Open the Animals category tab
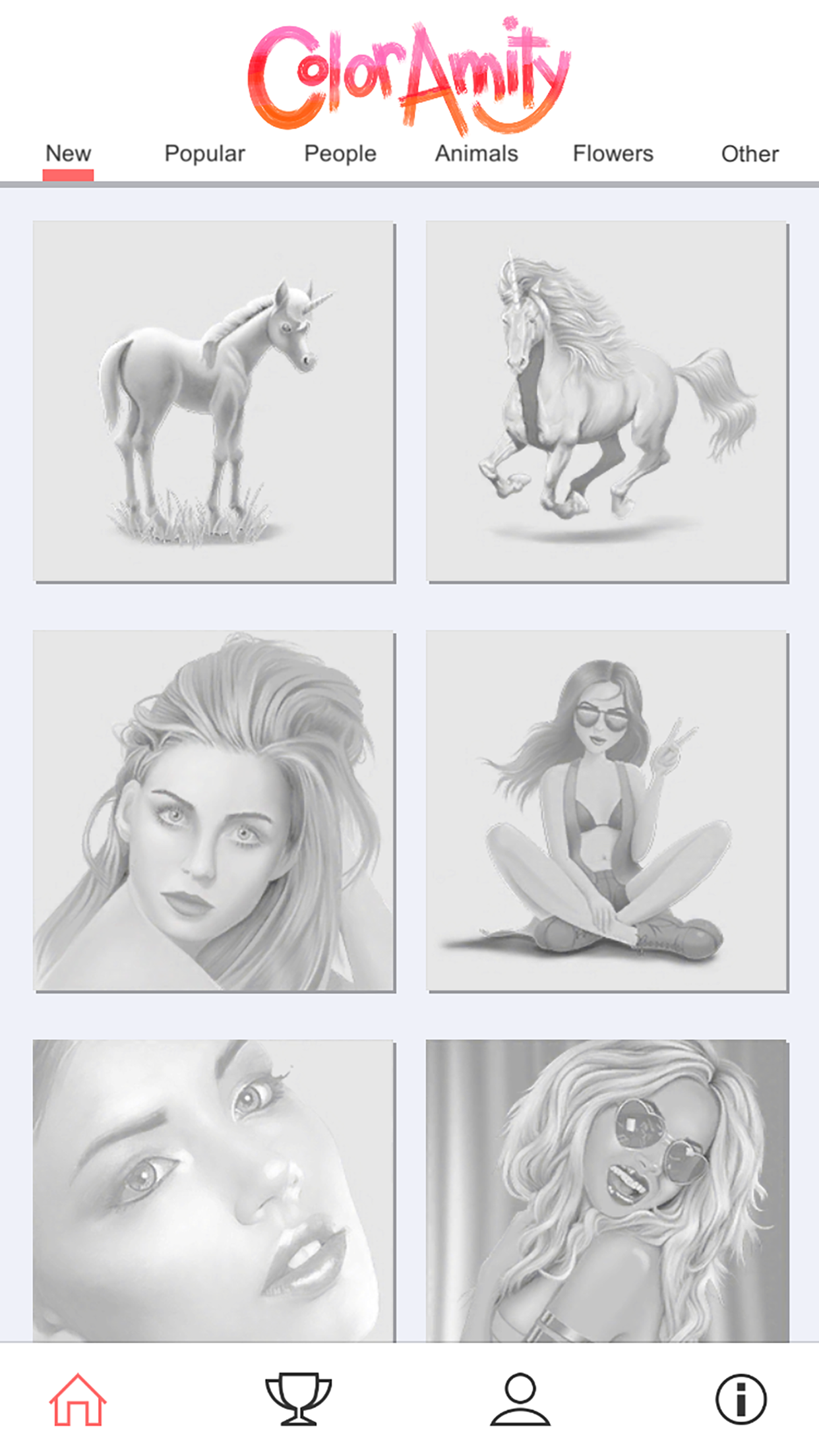Image resolution: width=819 pixels, height=1456 pixels. coord(476,154)
